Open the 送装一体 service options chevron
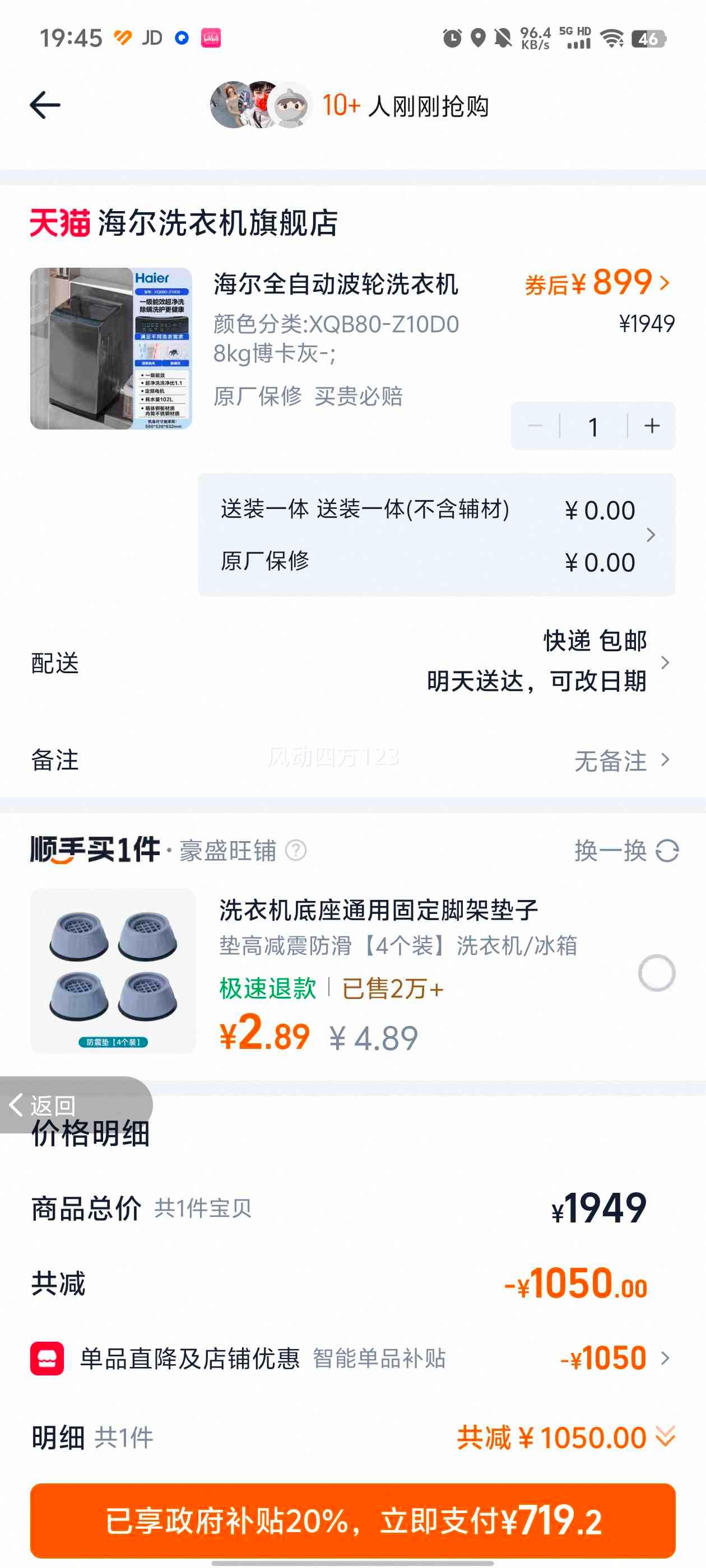Viewport: 706px width, 1568px height. pyautogui.click(x=651, y=535)
